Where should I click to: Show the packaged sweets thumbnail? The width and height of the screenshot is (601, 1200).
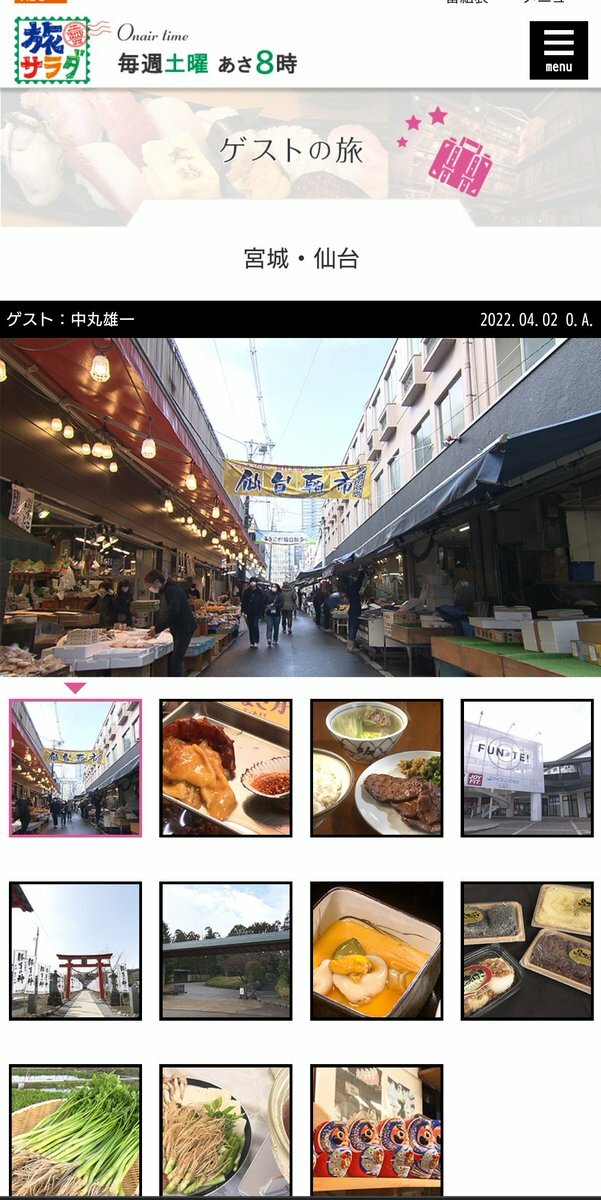[527, 951]
